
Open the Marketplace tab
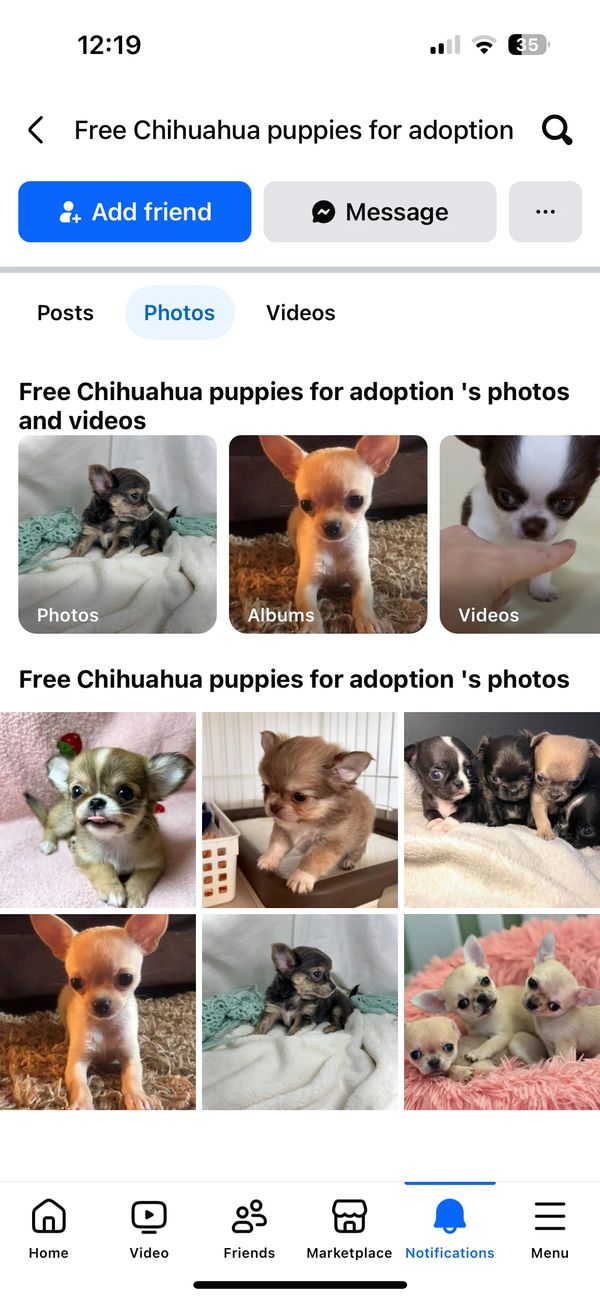[349, 1229]
